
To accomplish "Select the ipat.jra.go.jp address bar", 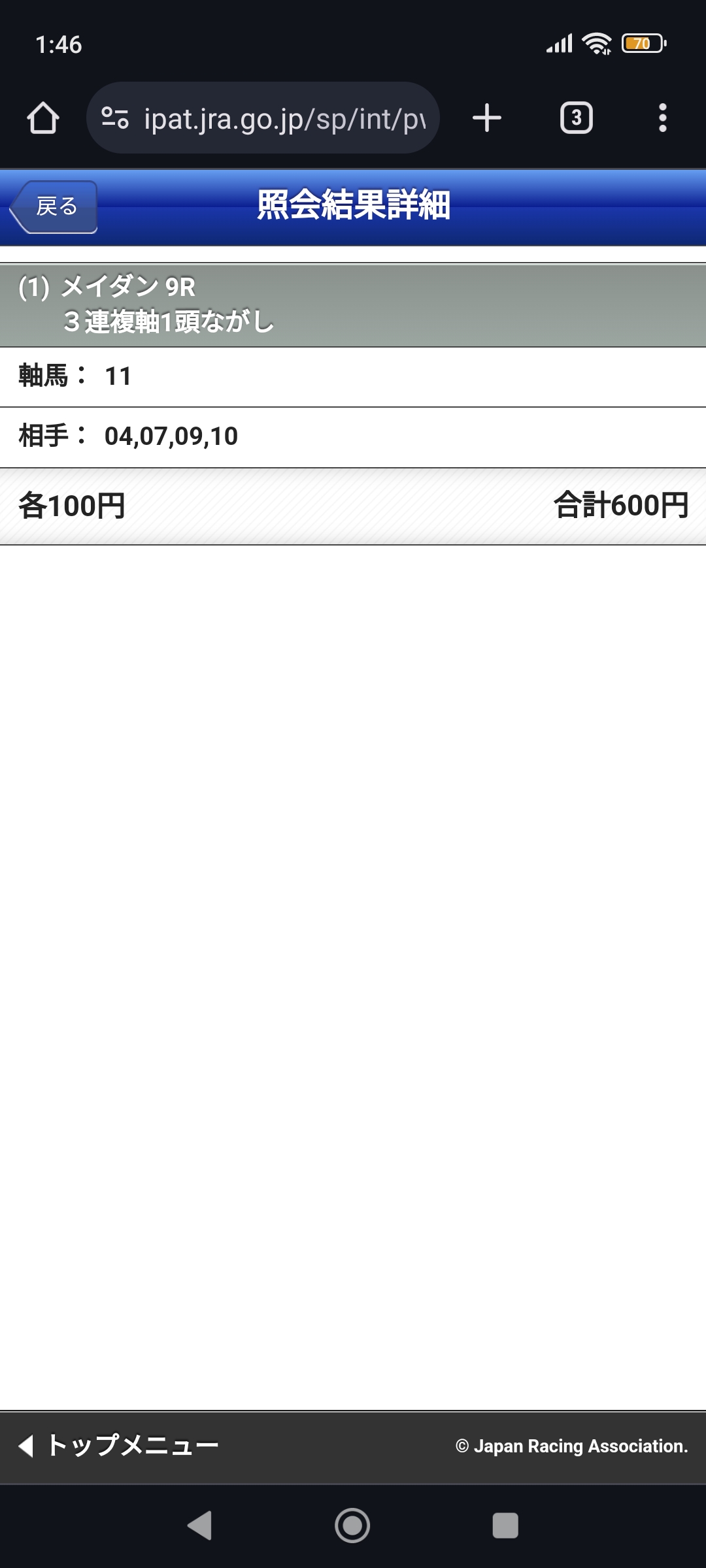I will pyautogui.click(x=284, y=118).
